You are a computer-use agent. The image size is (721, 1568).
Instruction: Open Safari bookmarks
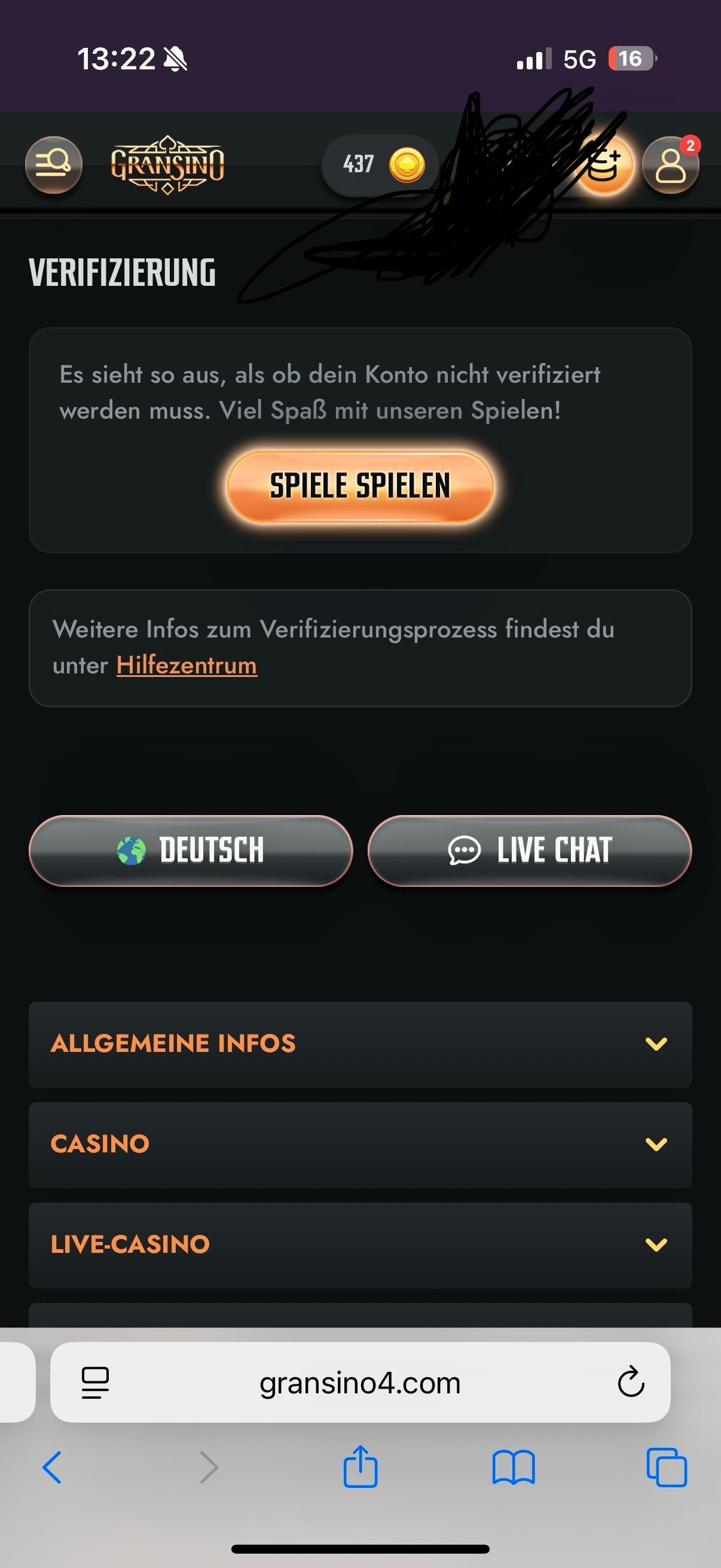(513, 1468)
